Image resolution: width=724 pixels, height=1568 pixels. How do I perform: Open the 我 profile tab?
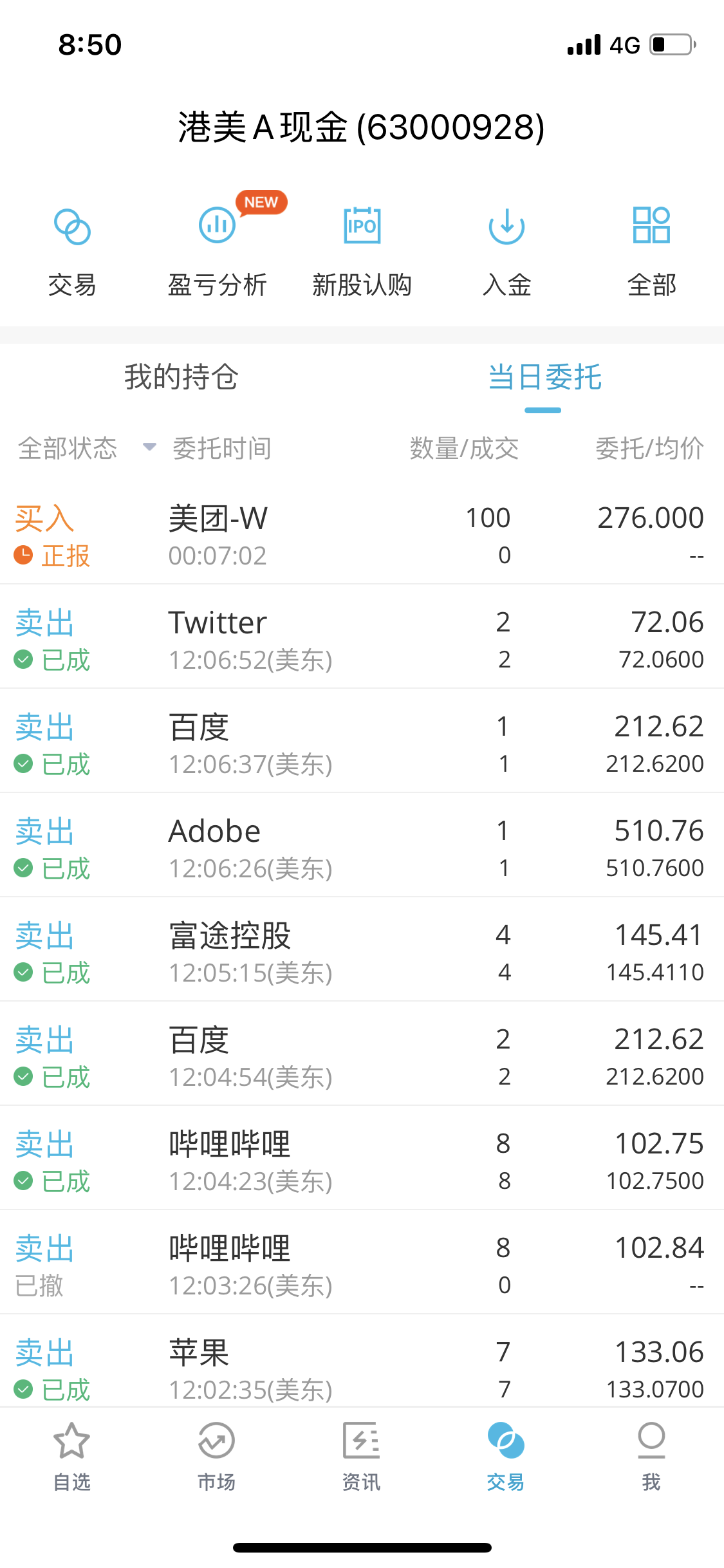tap(651, 1457)
